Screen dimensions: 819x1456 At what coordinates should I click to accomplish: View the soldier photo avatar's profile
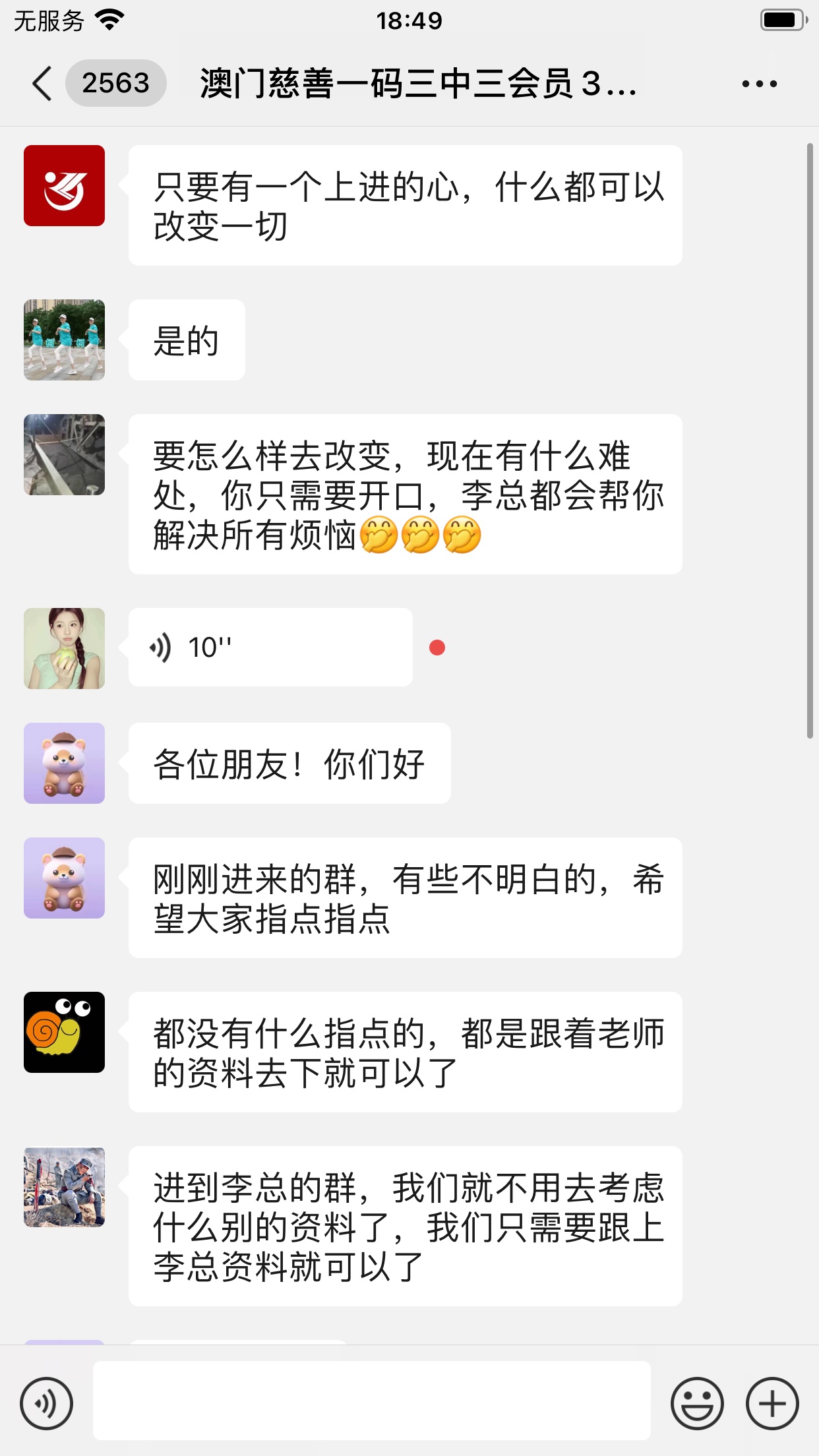click(x=64, y=1187)
